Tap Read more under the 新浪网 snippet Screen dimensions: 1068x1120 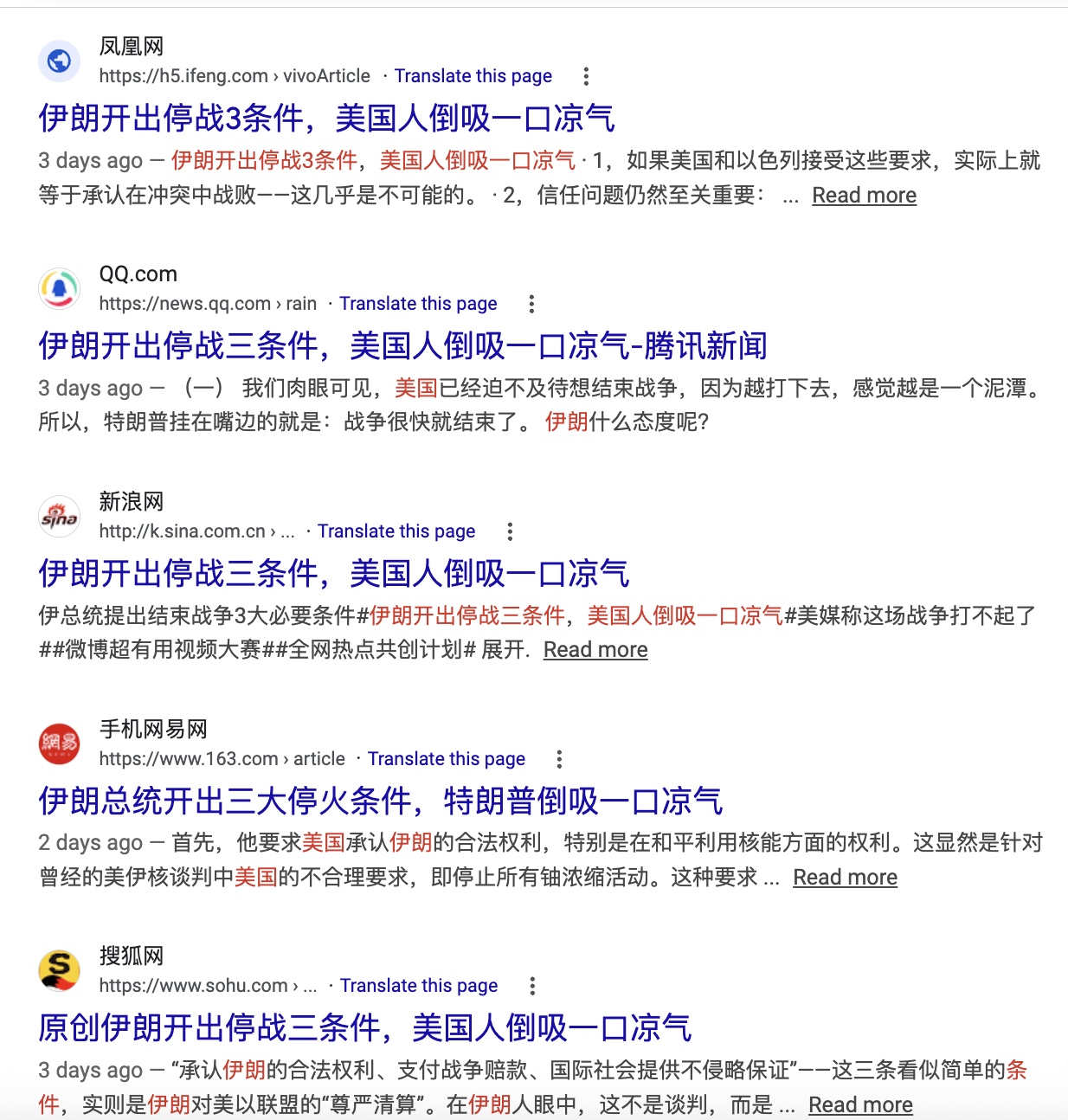(595, 650)
